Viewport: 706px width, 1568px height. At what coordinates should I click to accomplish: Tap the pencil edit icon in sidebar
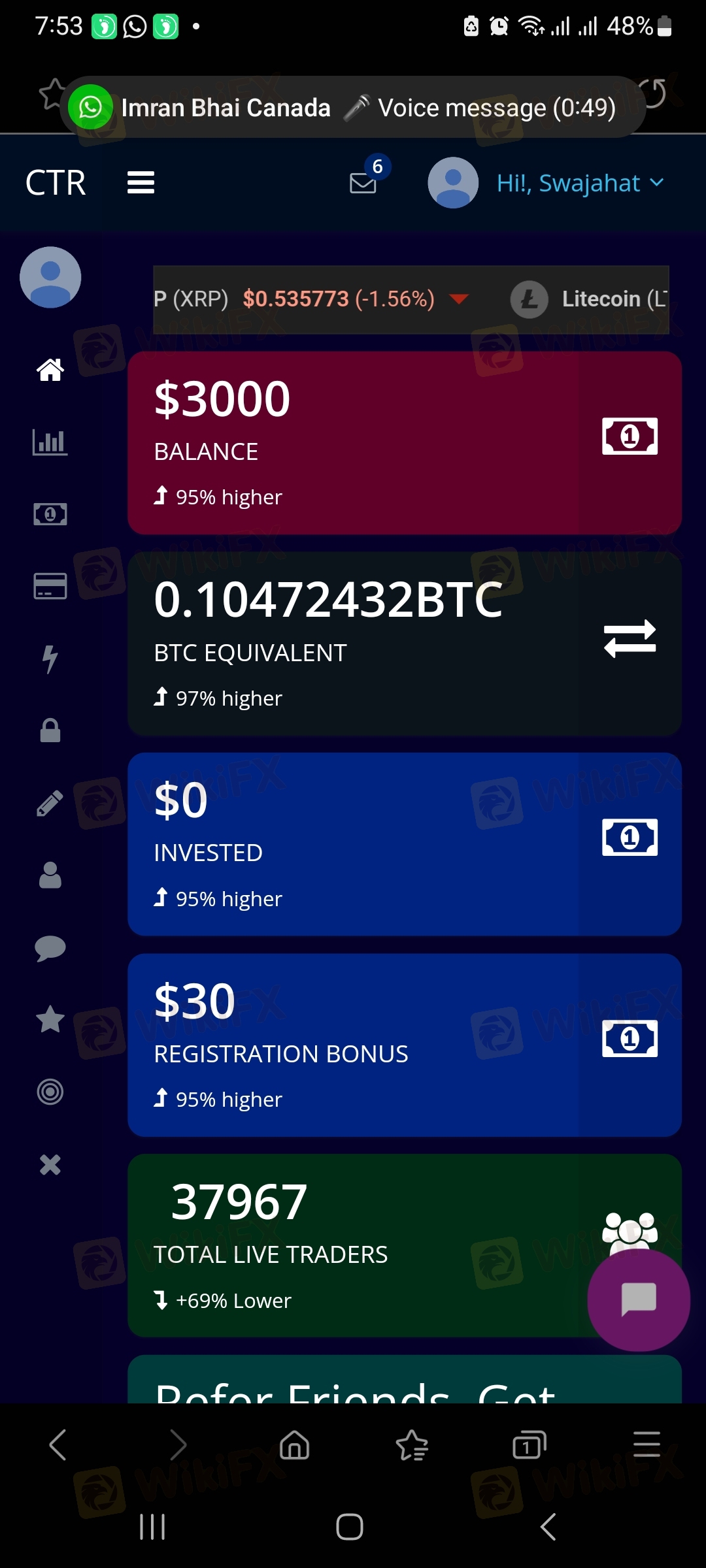50,803
